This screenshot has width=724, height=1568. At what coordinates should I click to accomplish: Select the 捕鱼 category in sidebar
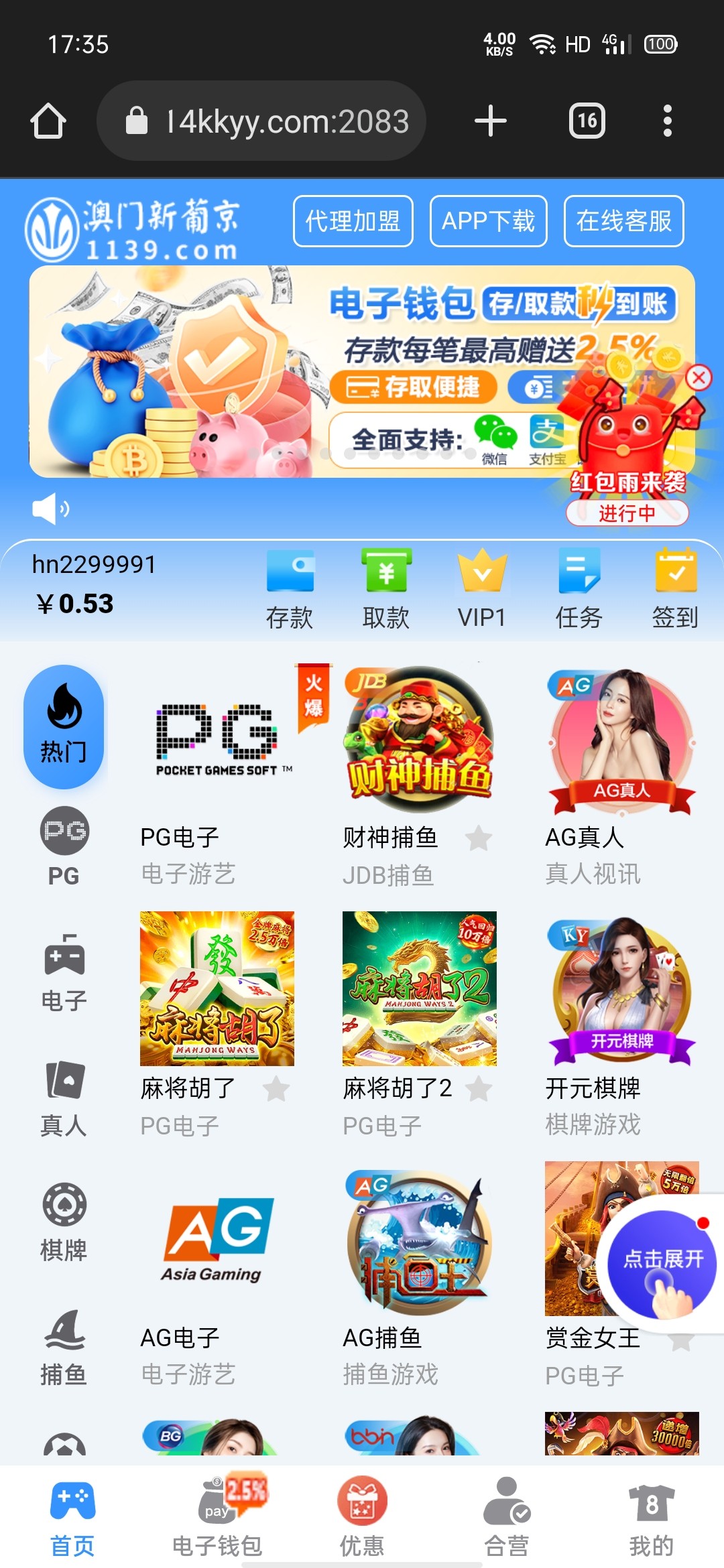click(64, 1347)
